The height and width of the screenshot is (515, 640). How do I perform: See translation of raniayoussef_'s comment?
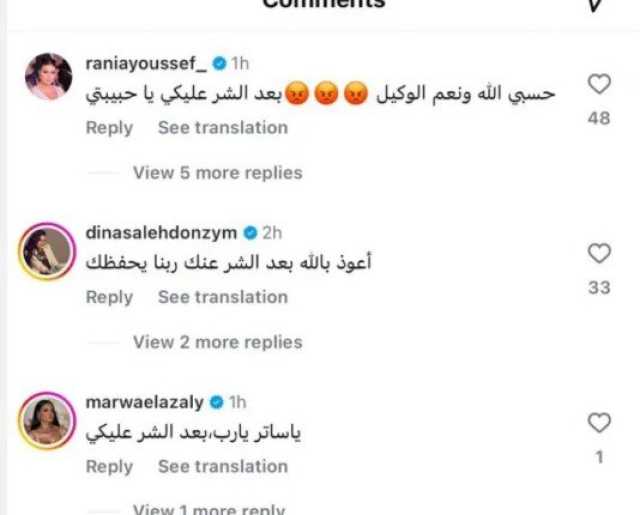click(222, 128)
